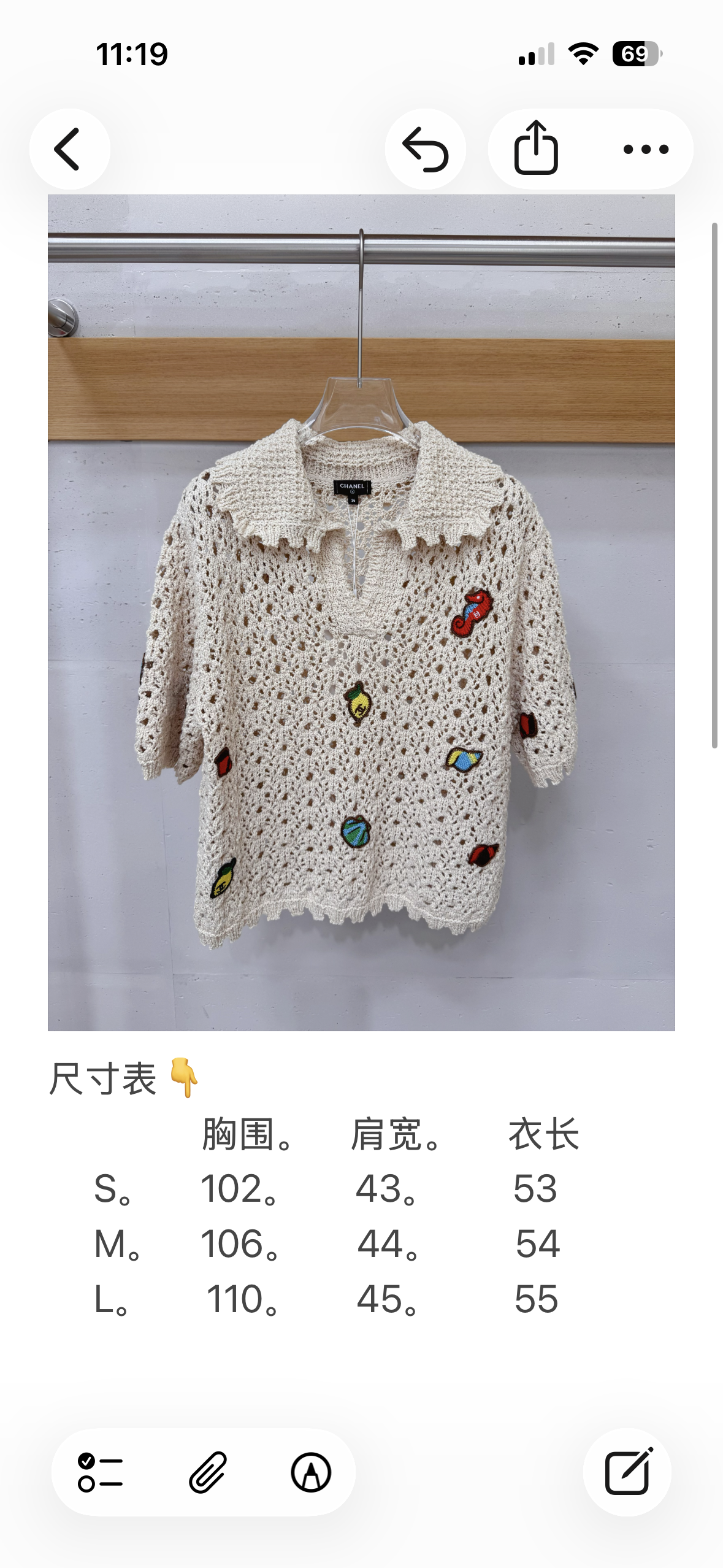Image resolution: width=723 pixels, height=1568 pixels.
Task: Share this note
Action: [536, 149]
